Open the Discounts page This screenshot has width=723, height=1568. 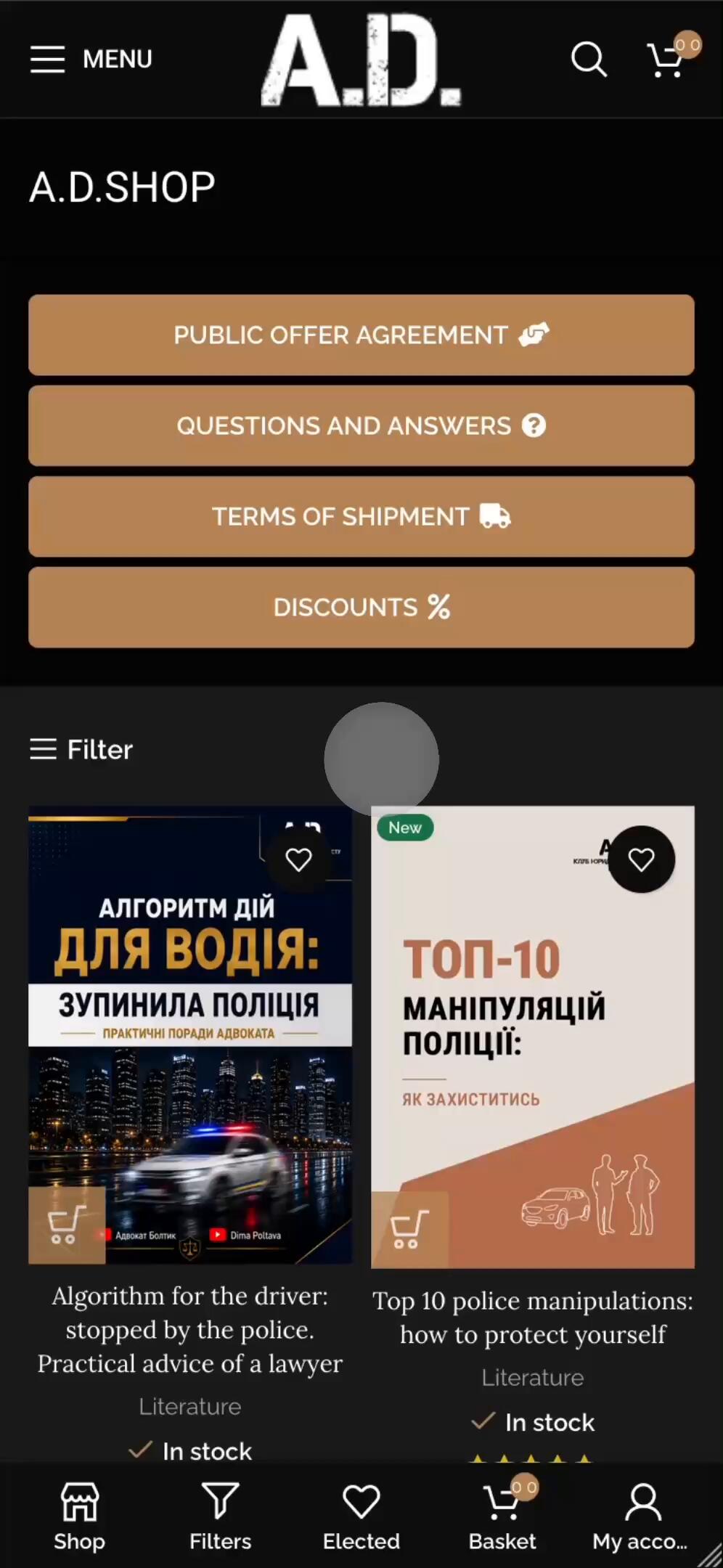pos(361,607)
